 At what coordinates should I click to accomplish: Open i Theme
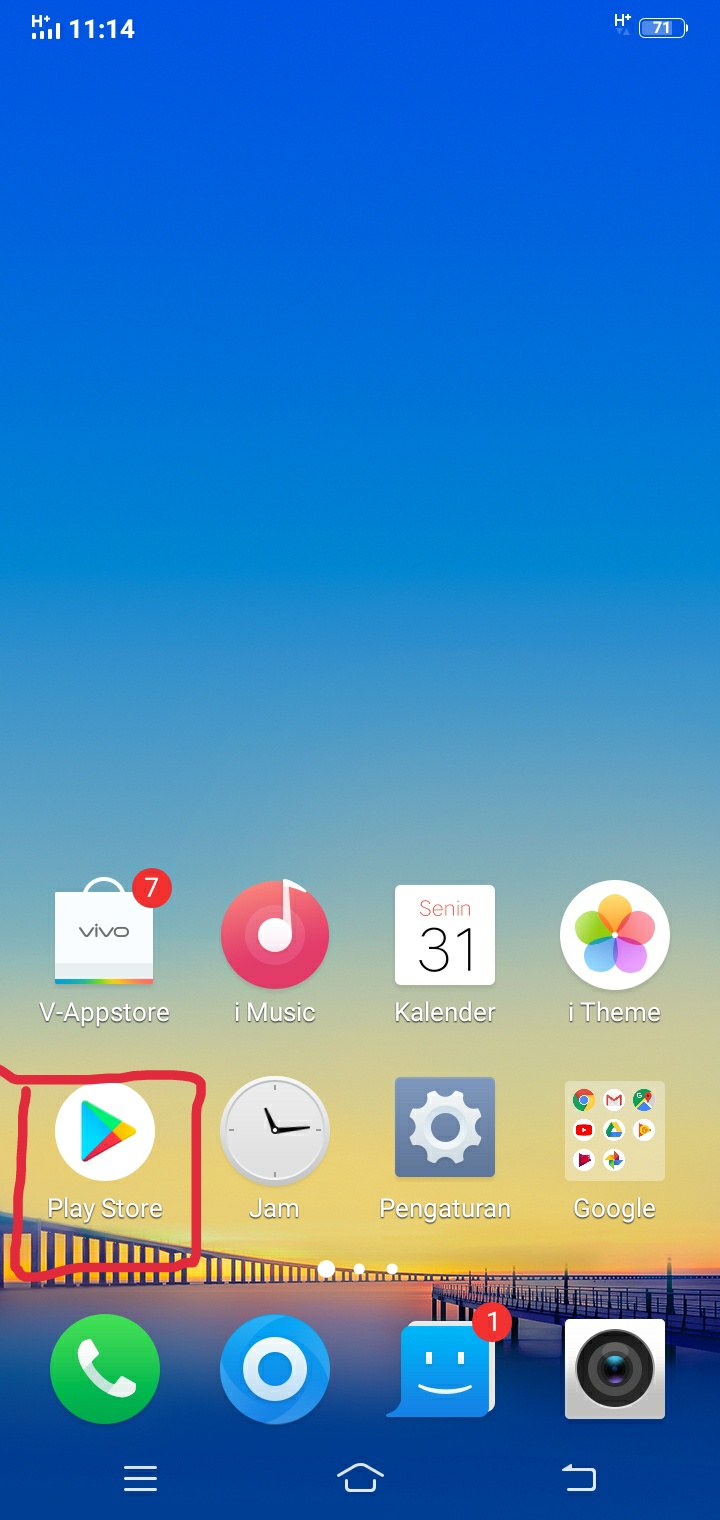(614, 935)
